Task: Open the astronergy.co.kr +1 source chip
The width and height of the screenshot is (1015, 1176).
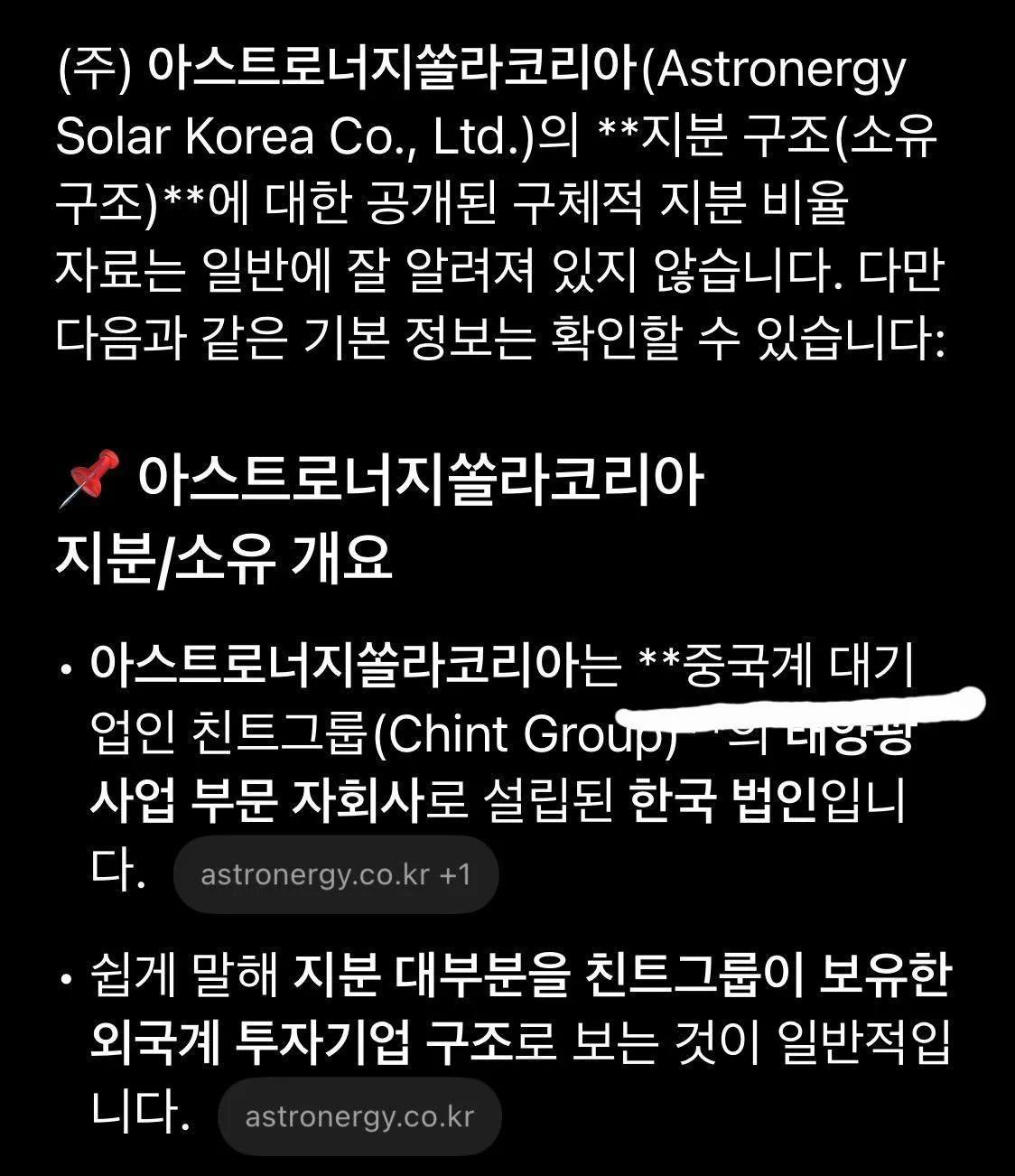Action: (335, 874)
